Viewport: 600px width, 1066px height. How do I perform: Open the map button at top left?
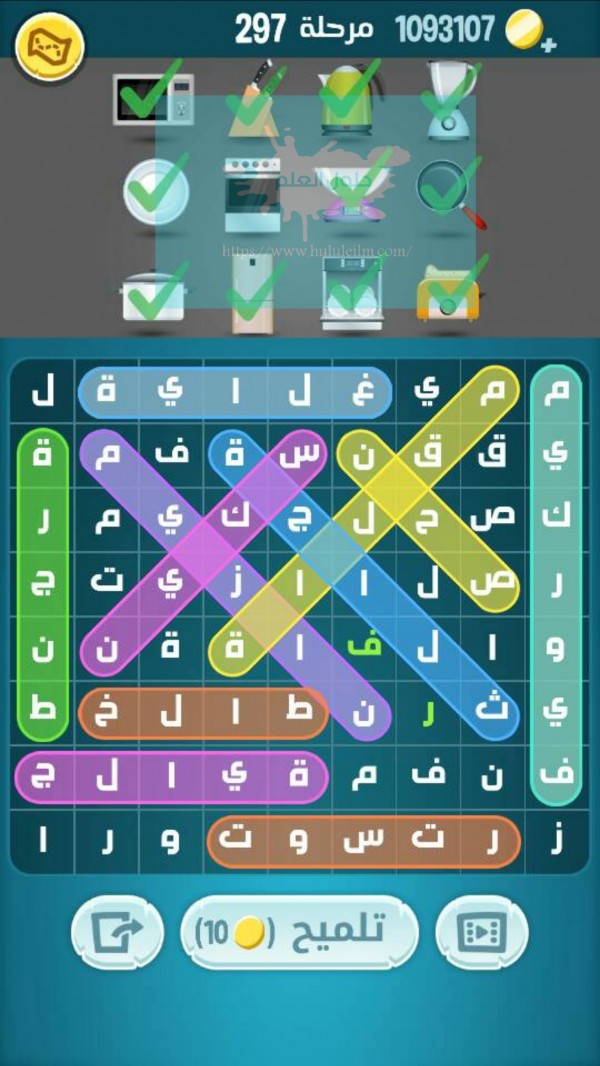point(49,45)
